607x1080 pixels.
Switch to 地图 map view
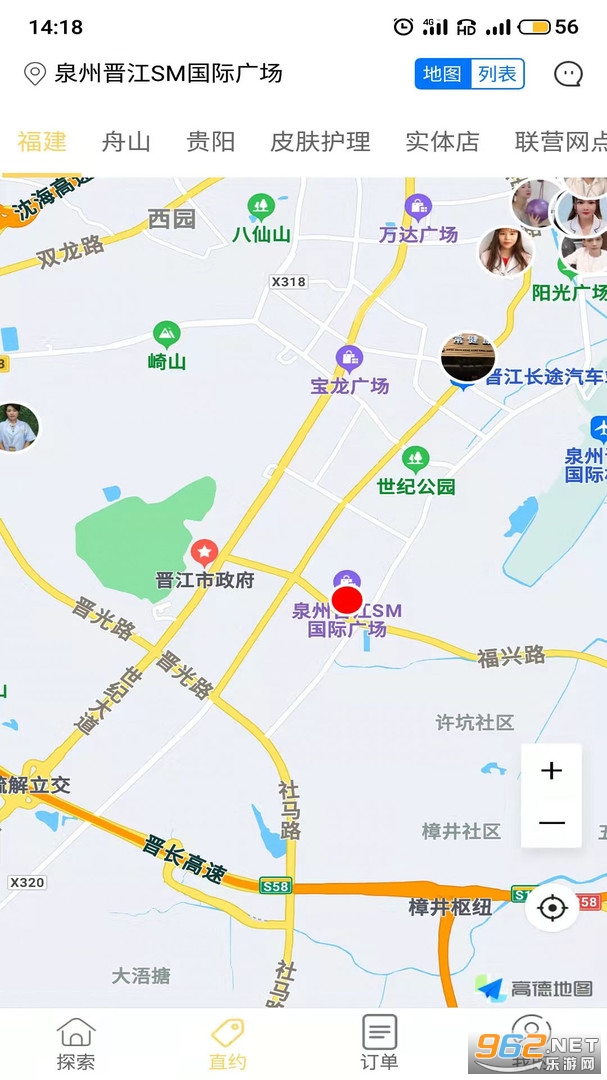(x=442, y=73)
